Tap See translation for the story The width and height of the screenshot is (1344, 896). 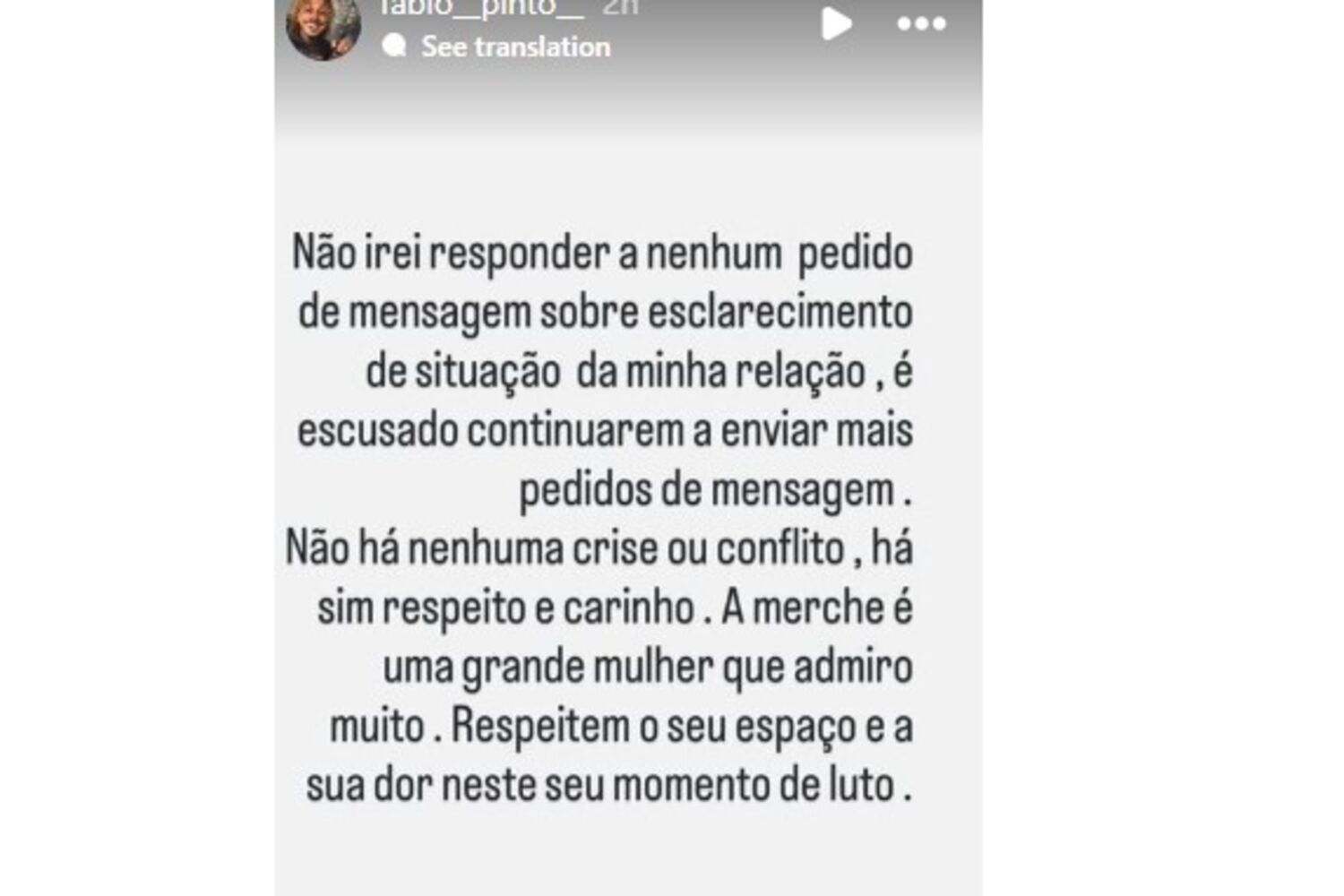coord(514,47)
